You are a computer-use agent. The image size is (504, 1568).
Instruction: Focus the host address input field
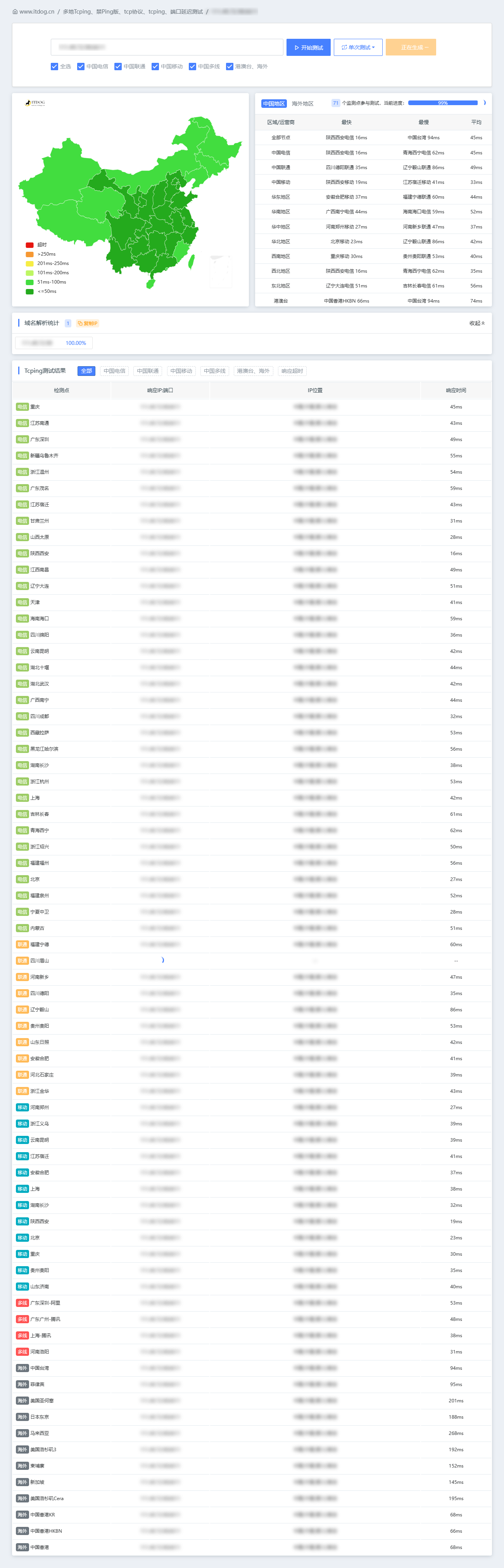coord(167,47)
